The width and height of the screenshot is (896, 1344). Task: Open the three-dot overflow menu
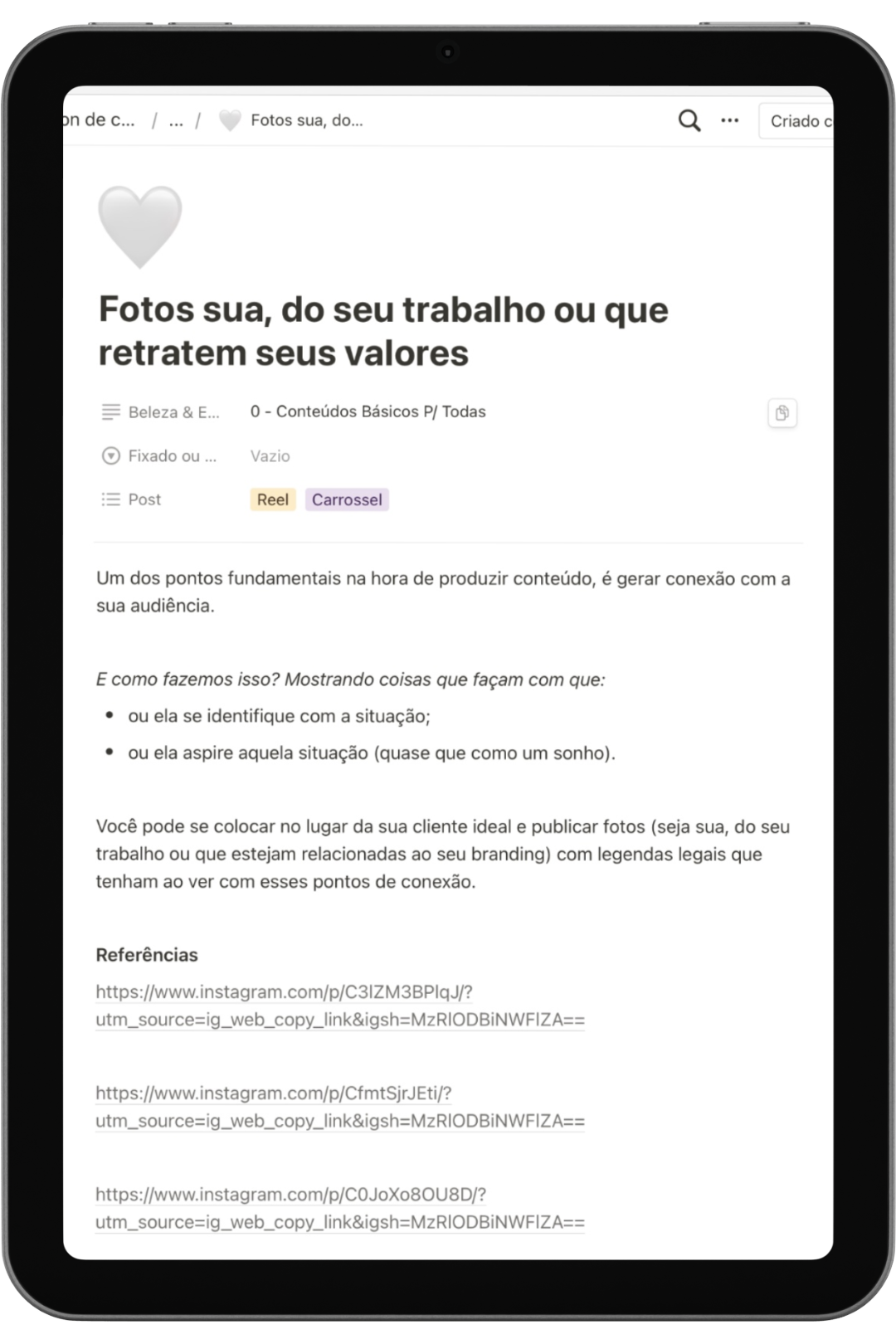click(730, 121)
